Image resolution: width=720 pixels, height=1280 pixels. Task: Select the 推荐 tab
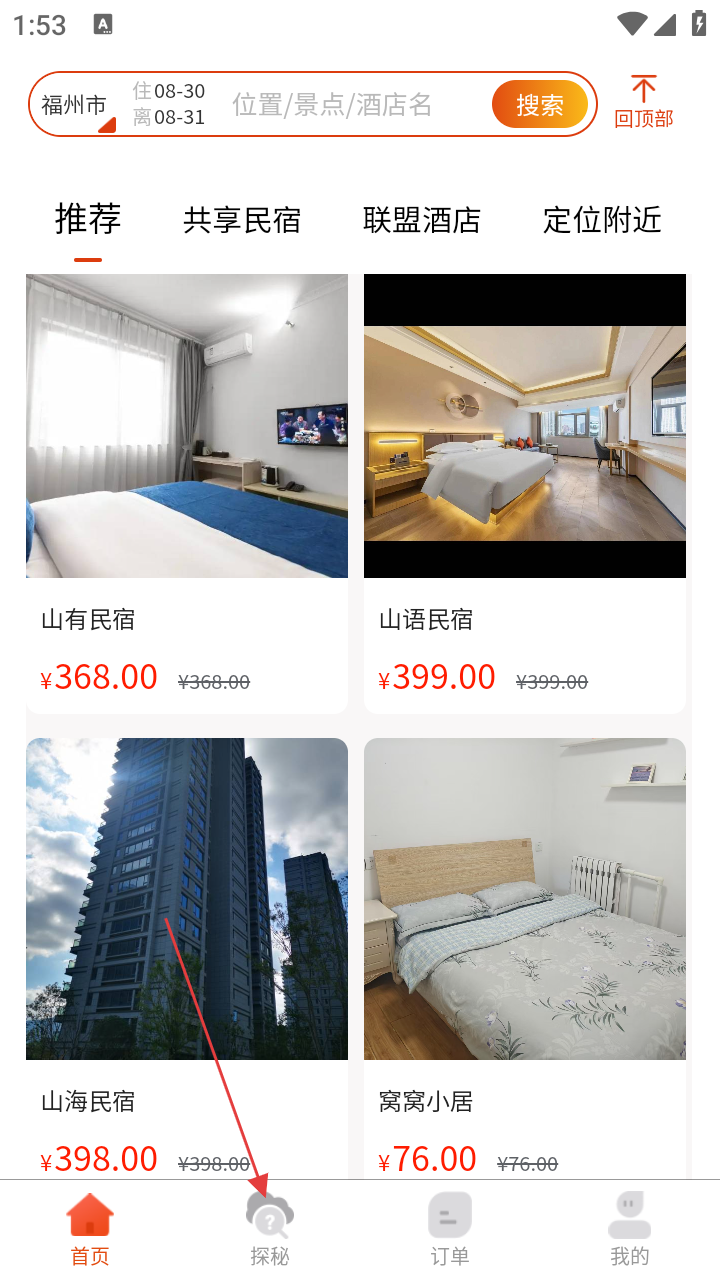(x=88, y=219)
